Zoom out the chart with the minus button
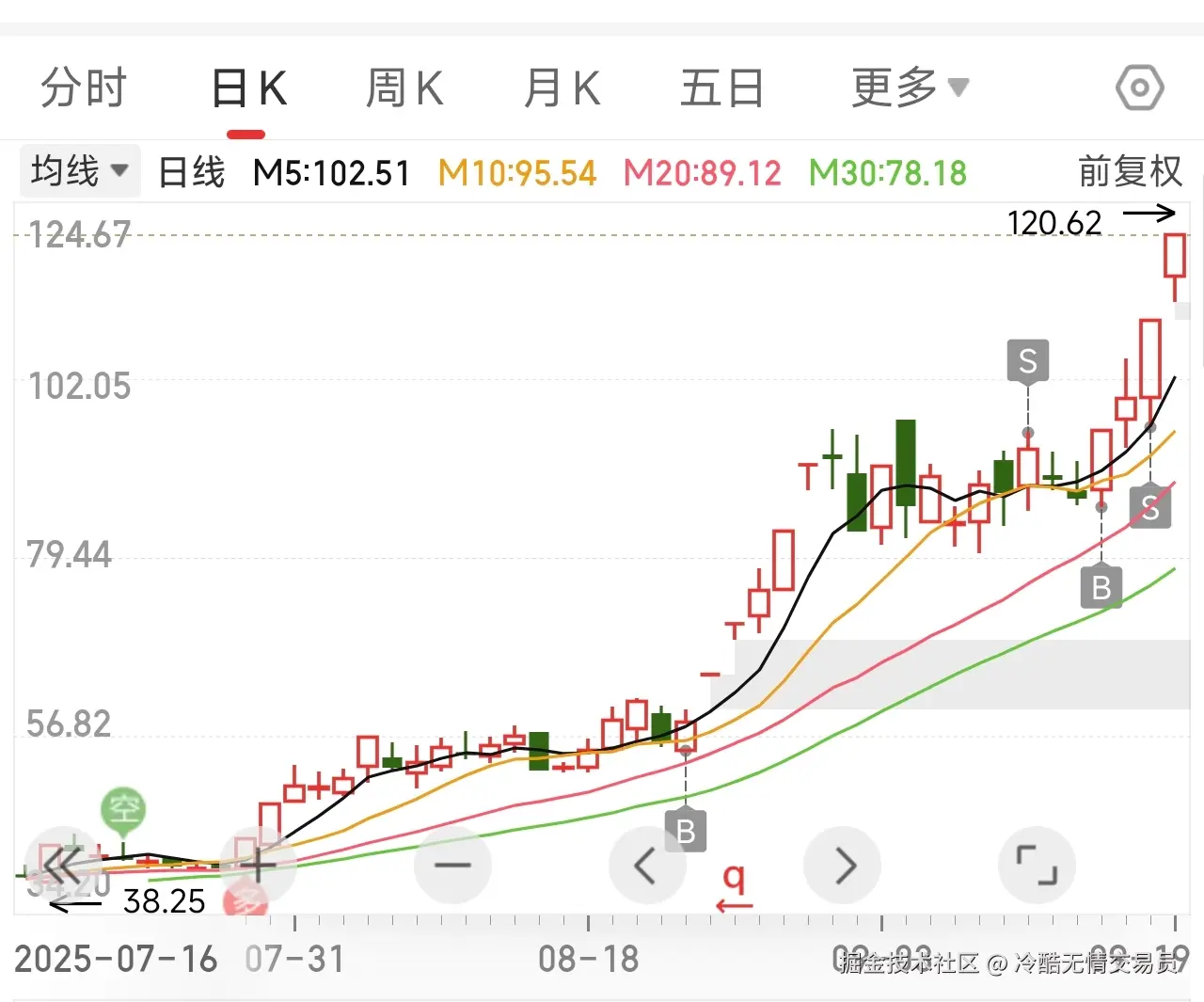 coord(452,865)
